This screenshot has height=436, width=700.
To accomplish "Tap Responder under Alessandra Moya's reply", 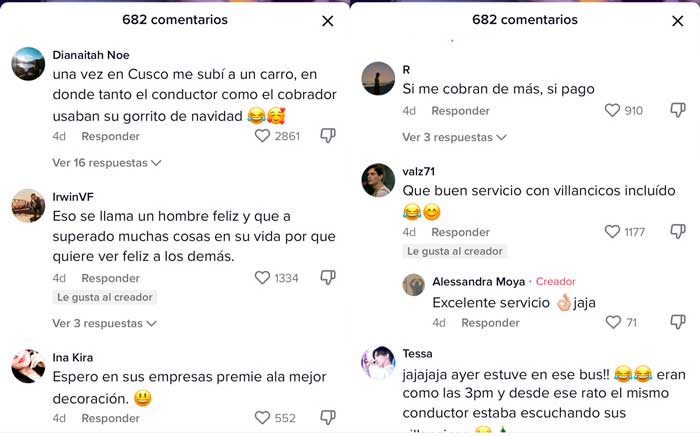I will coord(490,323).
